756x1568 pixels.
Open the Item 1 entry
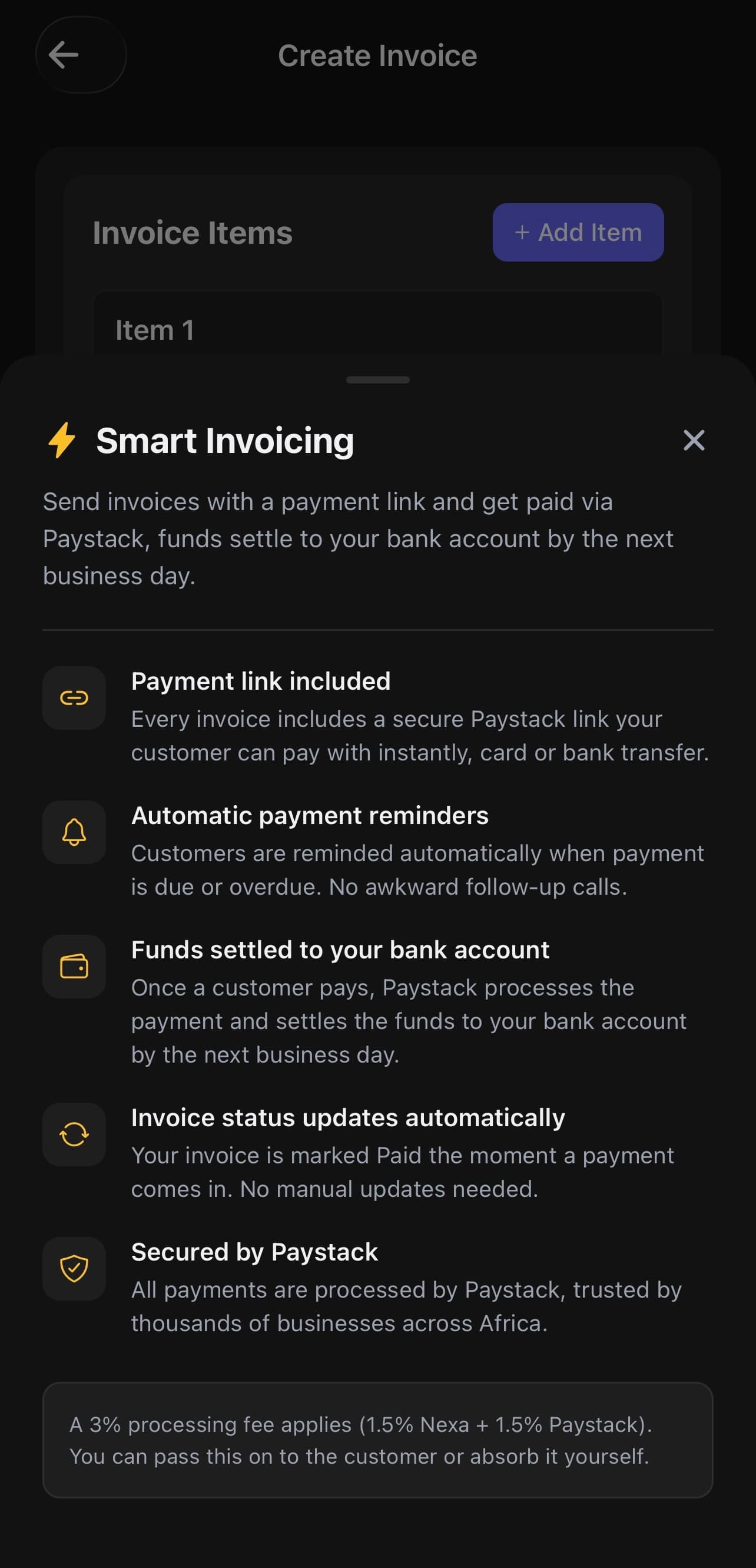click(155, 330)
